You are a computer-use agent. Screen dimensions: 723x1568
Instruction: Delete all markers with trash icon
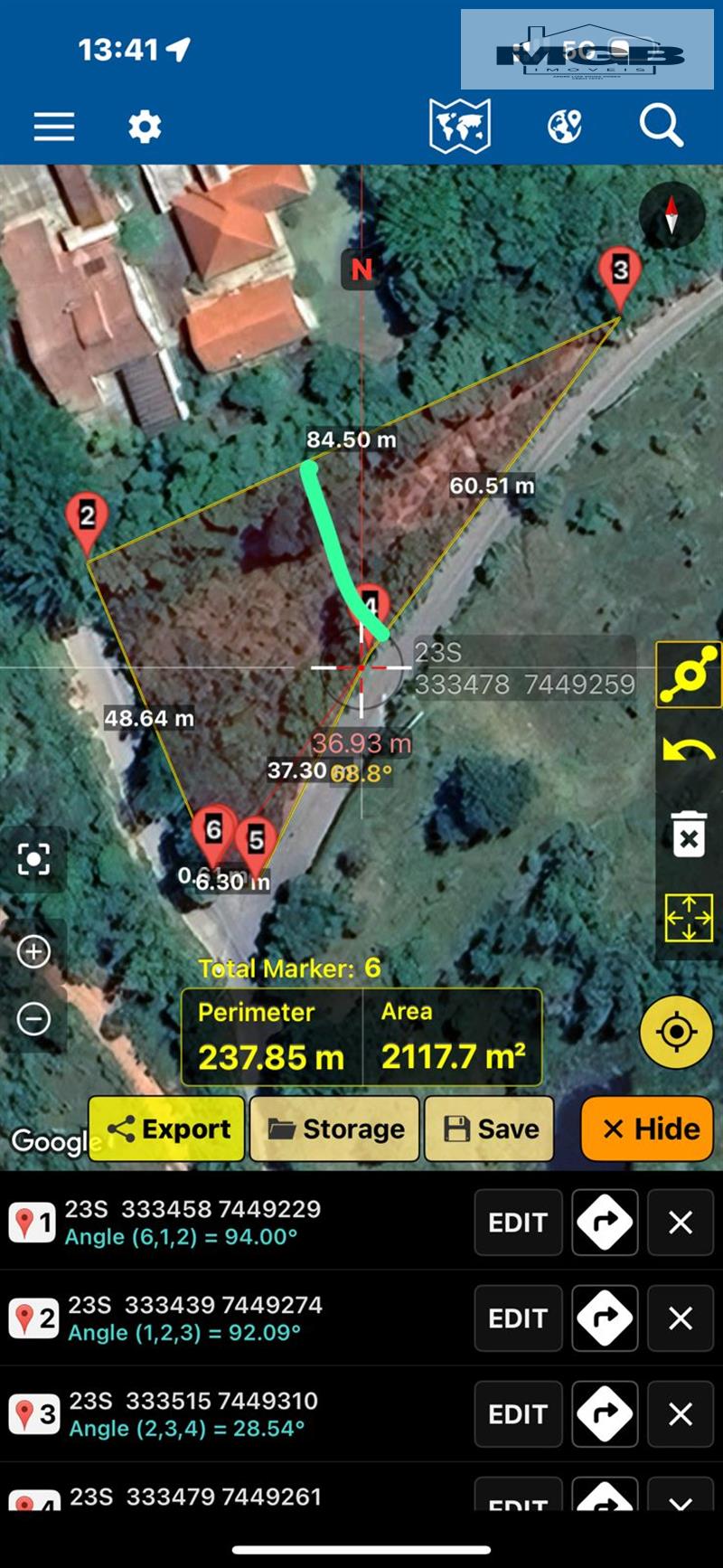point(689,834)
